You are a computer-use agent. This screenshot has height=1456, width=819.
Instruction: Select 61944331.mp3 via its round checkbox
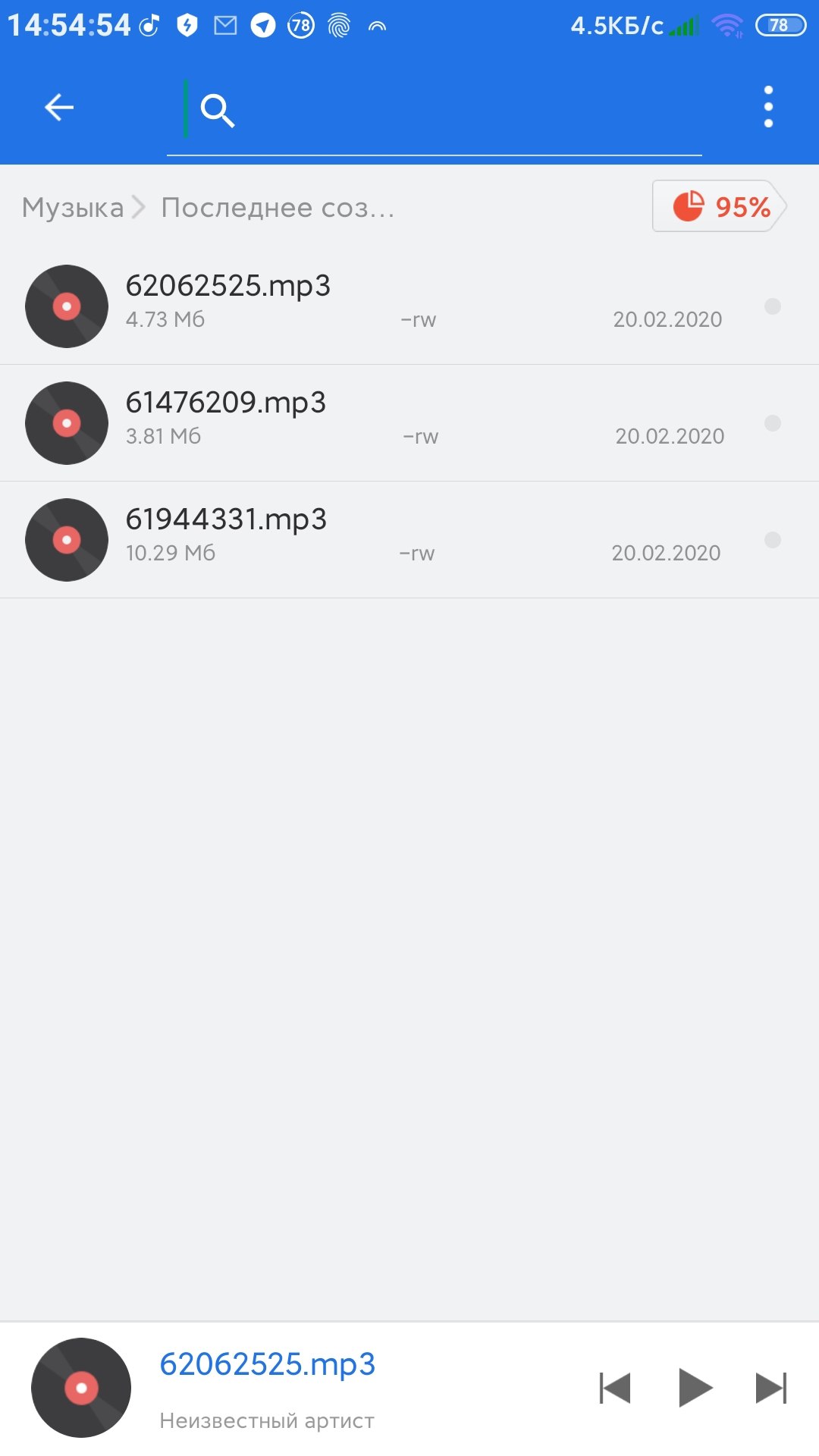click(773, 540)
